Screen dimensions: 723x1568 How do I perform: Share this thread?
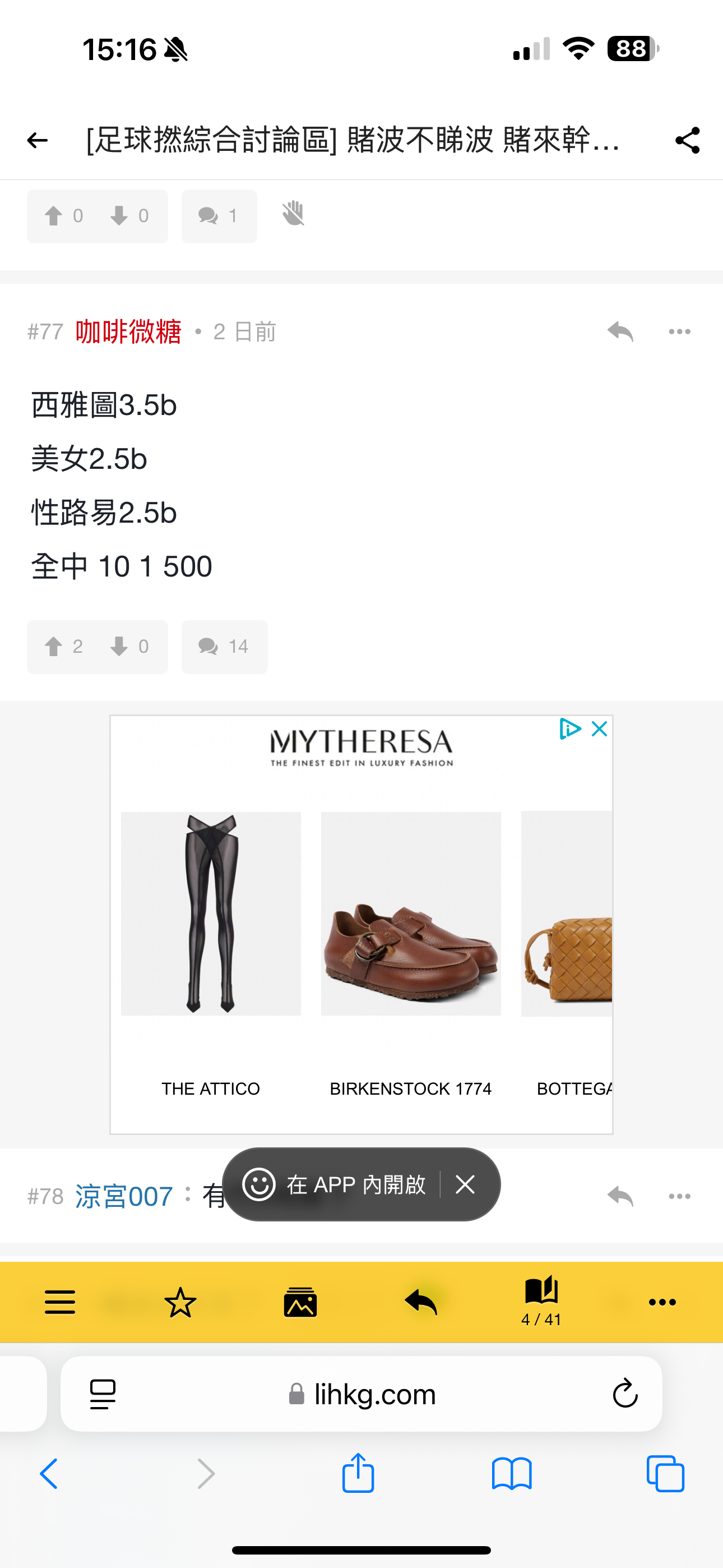687,141
